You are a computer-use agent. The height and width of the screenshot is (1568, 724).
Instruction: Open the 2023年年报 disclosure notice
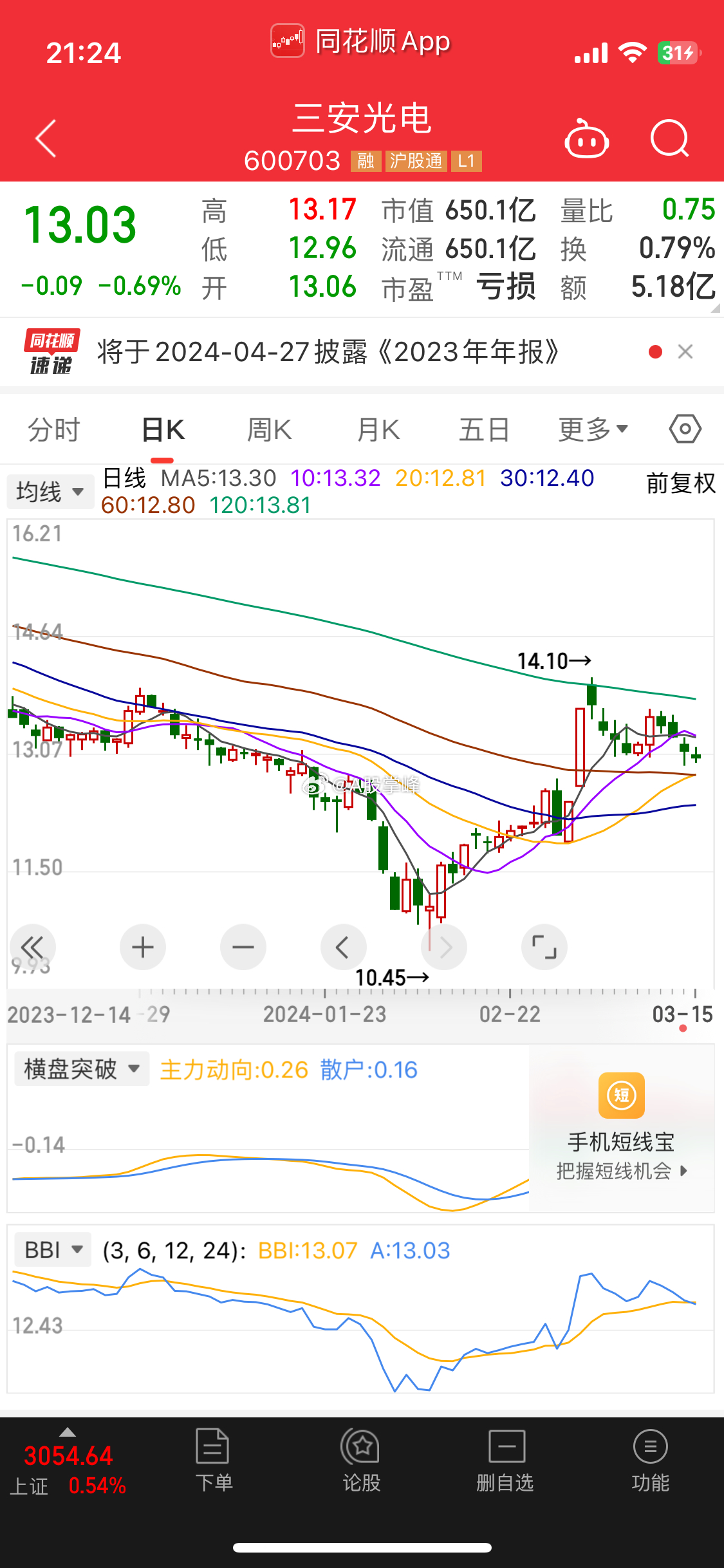(x=328, y=352)
